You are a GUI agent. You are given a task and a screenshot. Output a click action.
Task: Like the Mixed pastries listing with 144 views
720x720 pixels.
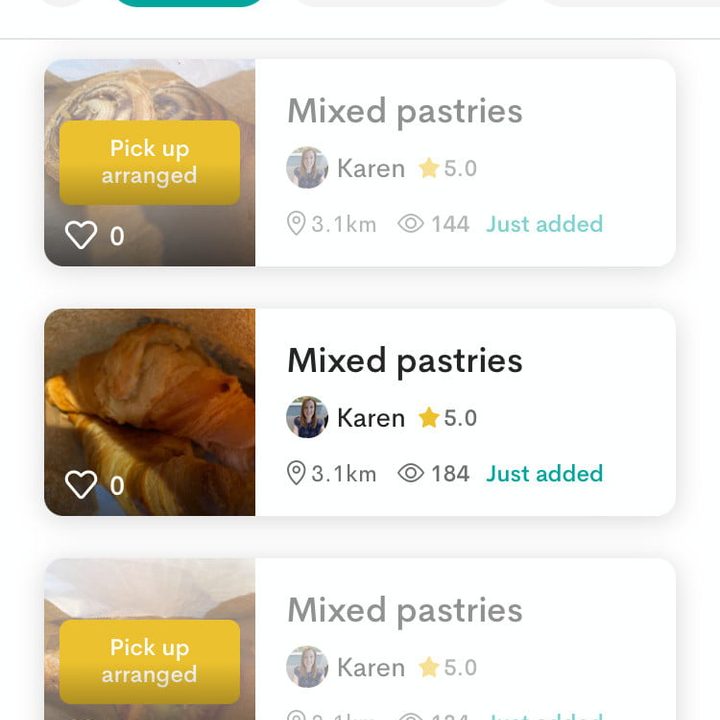tap(81, 236)
